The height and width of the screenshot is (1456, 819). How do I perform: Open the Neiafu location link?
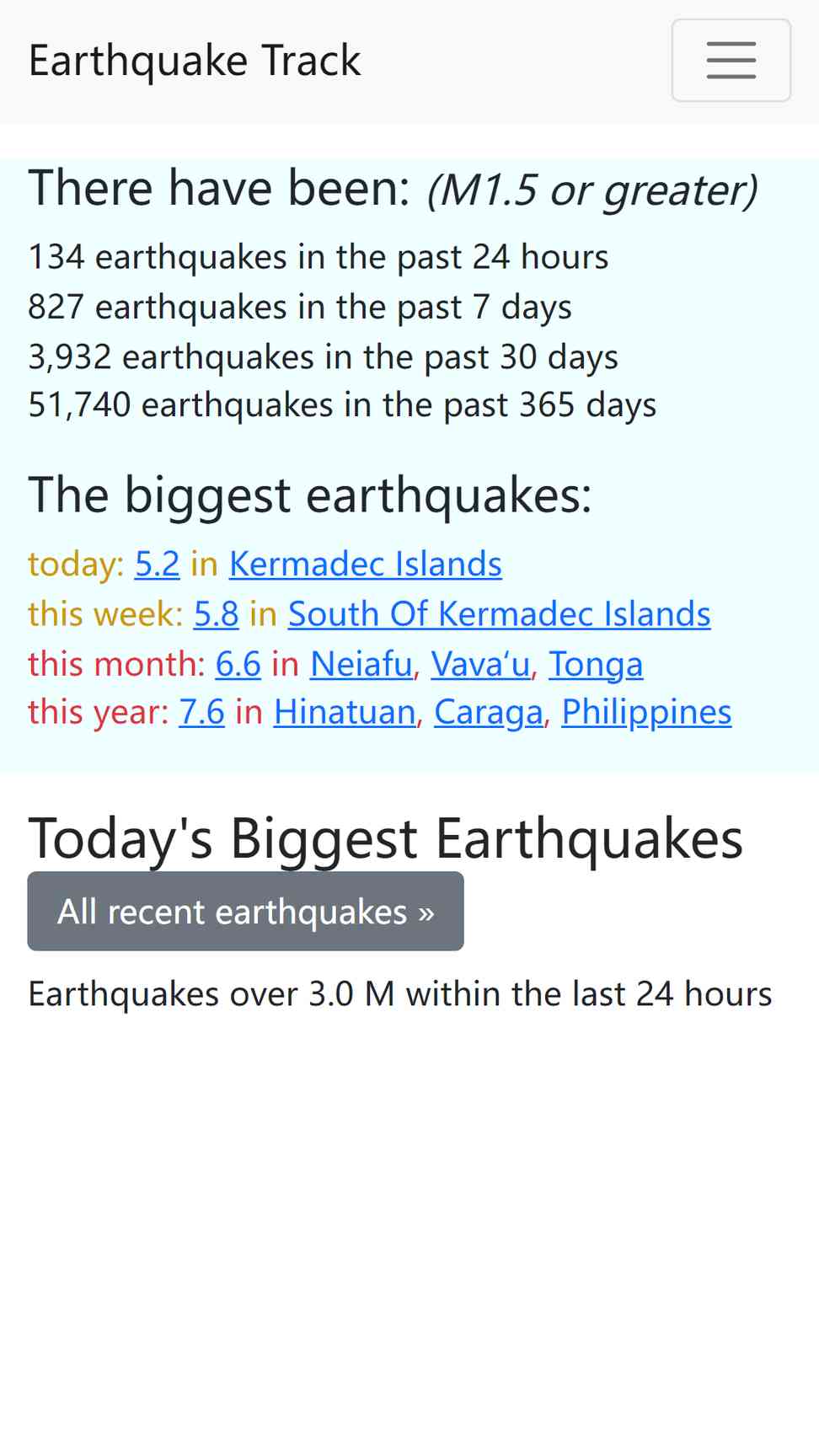tap(361, 663)
